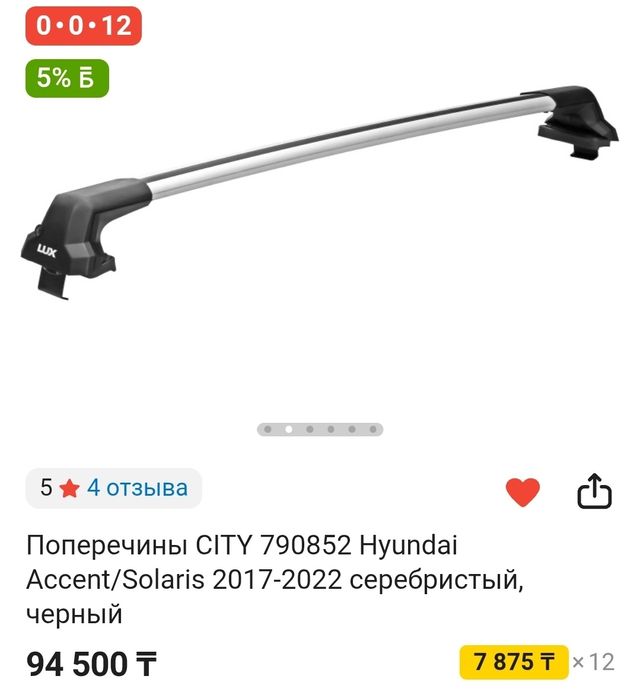
Task: Open the 7 875 ₸ ×12 installment option
Action: (x=537, y=662)
